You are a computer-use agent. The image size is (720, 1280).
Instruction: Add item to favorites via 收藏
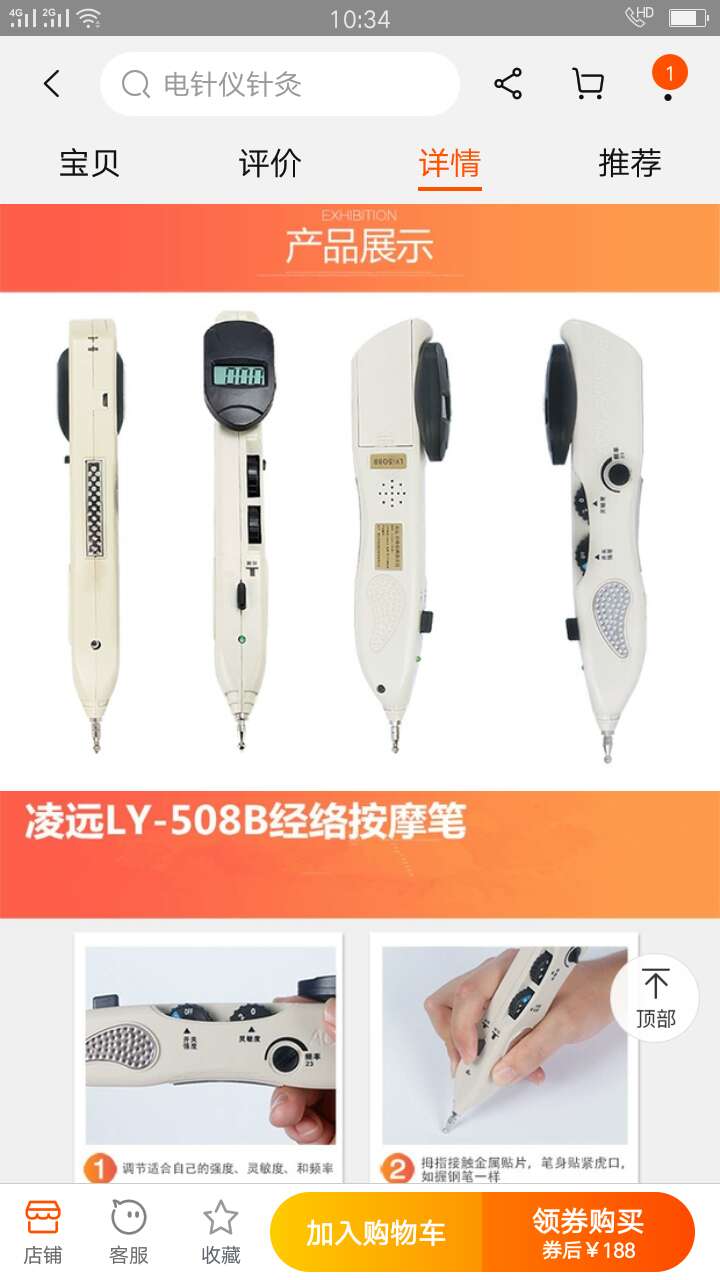[x=220, y=1232]
